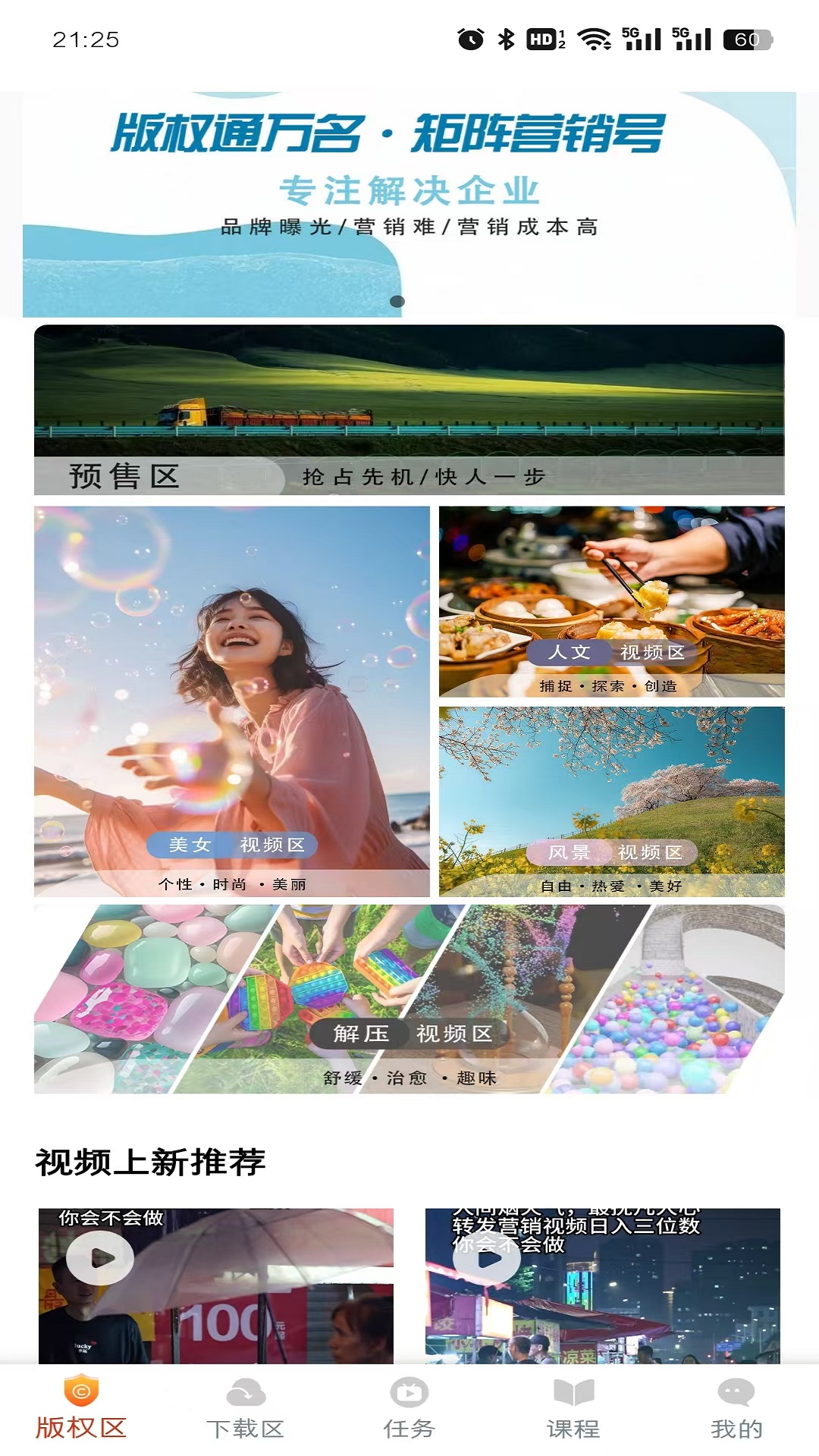Open the 风景 视频区 tile
This screenshot has height=1456, width=819.
click(611, 802)
